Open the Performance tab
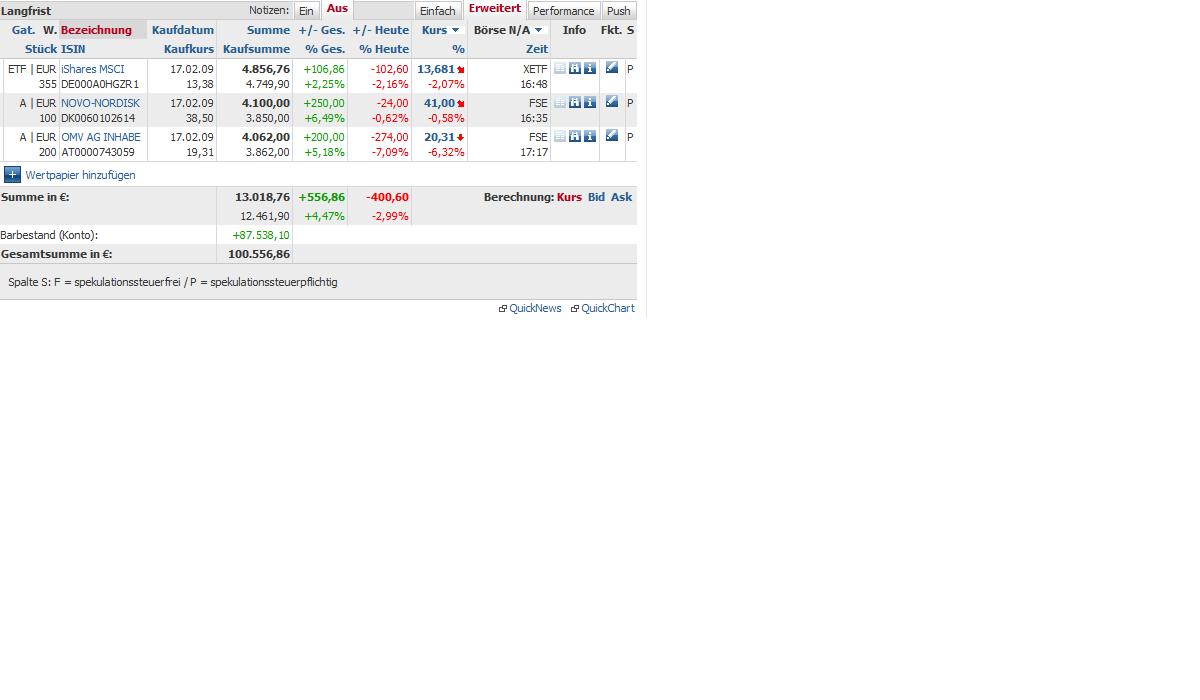The image size is (1200, 700). click(x=563, y=11)
